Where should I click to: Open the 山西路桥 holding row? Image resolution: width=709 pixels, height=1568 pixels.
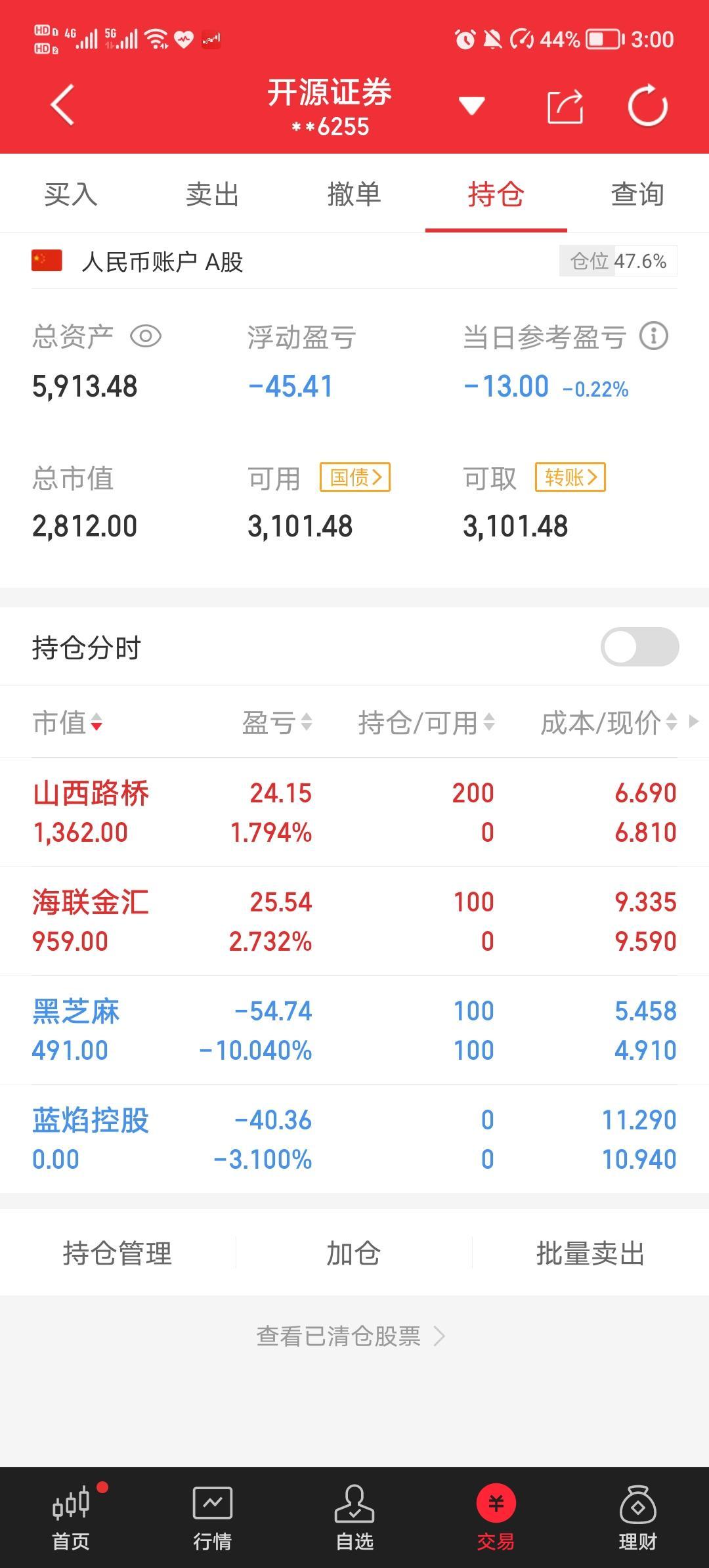(x=354, y=812)
